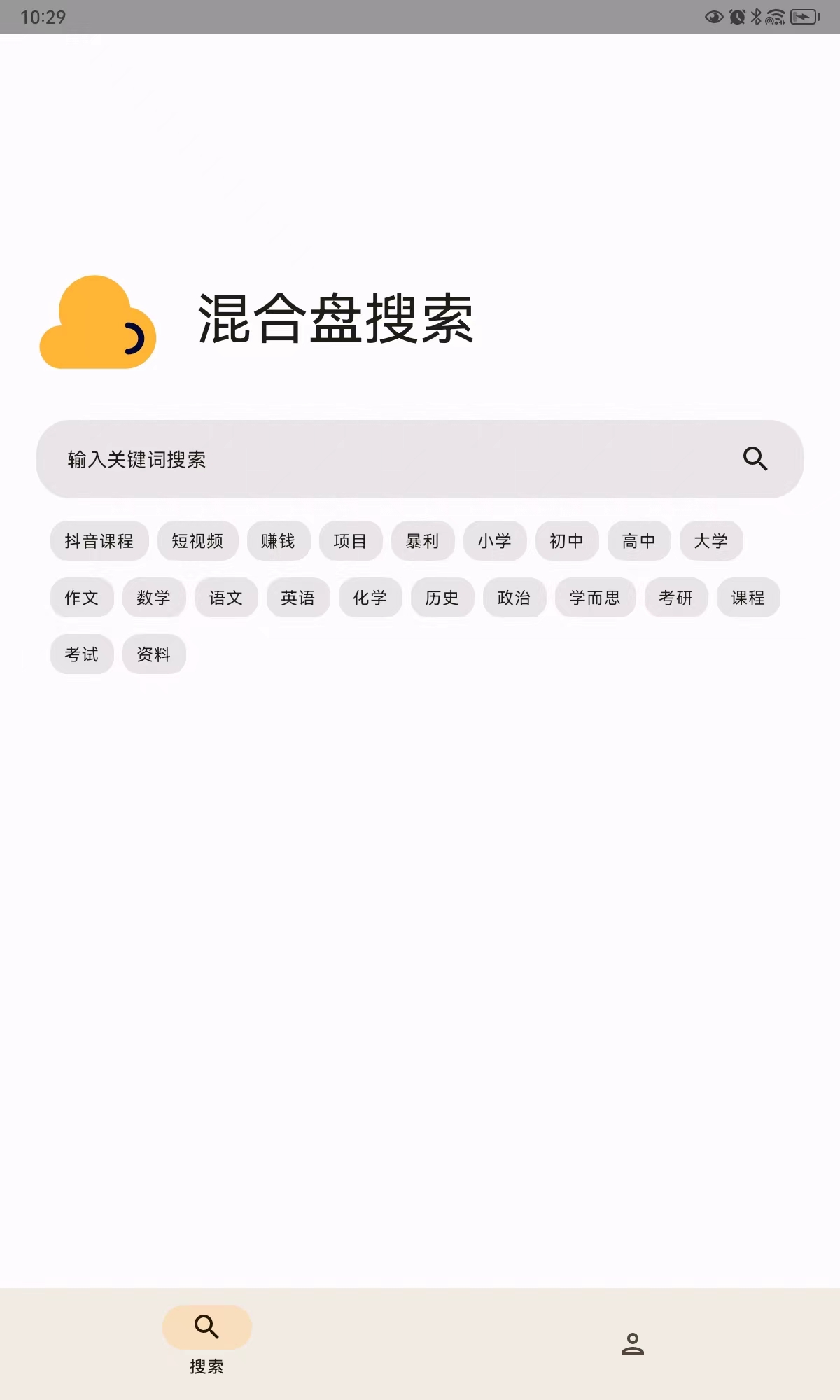Image resolution: width=840 pixels, height=1400 pixels.
Task: Click the Bluetooth icon in the status bar
Action: 755,17
